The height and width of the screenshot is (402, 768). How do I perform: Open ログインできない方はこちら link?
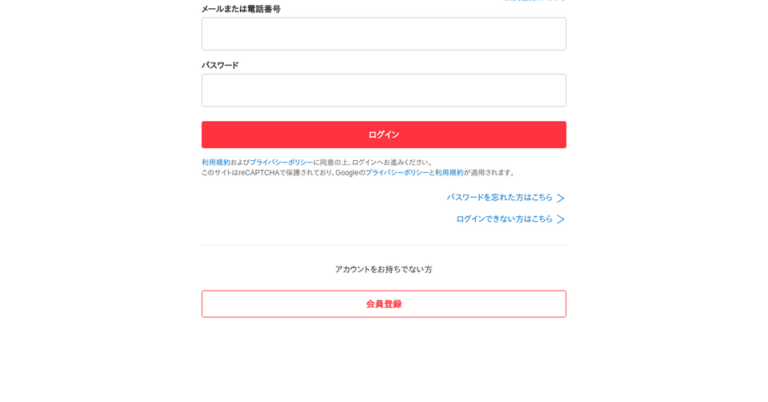click(x=505, y=219)
